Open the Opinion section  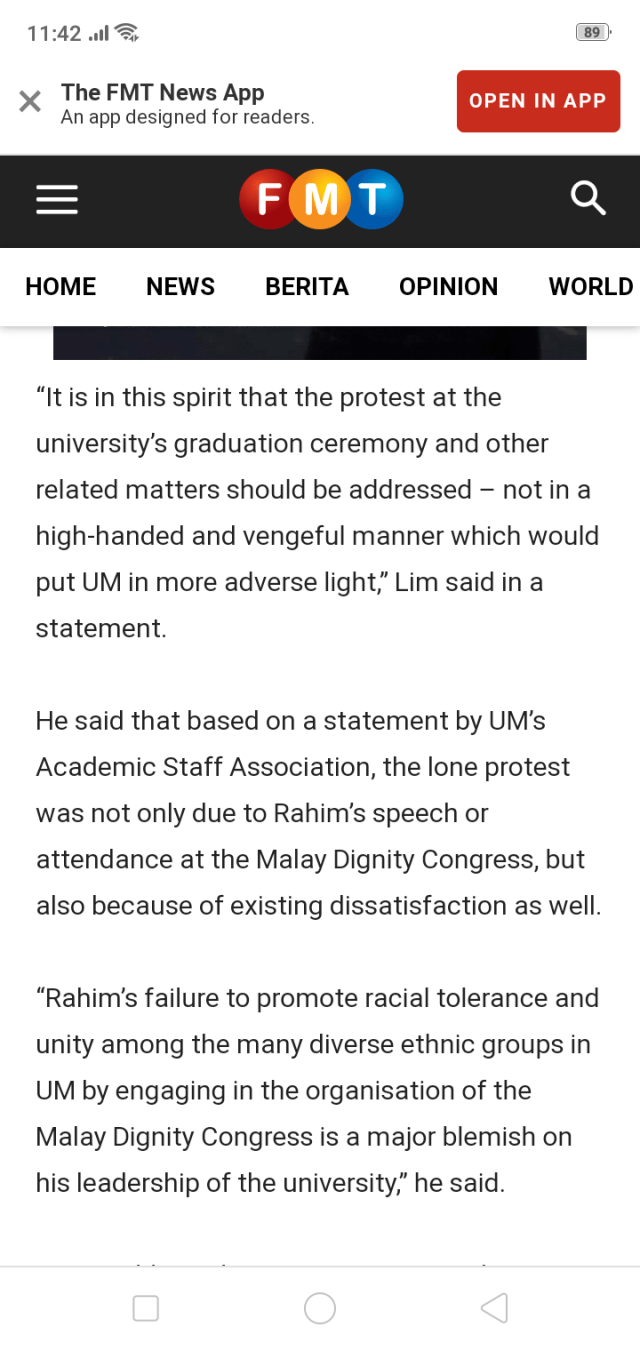[448, 287]
